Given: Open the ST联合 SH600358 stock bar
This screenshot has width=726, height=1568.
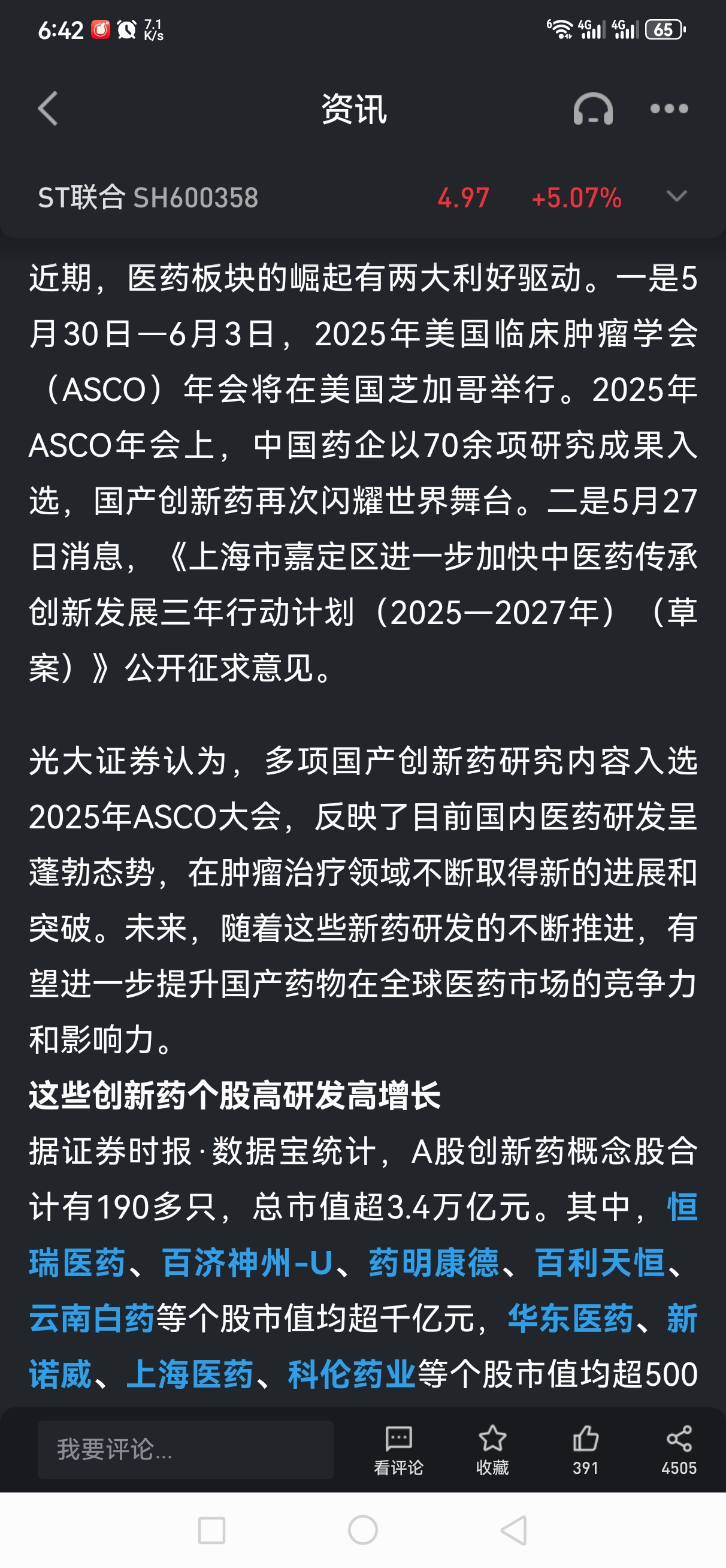Looking at the screenshot, I should point(362,197).
